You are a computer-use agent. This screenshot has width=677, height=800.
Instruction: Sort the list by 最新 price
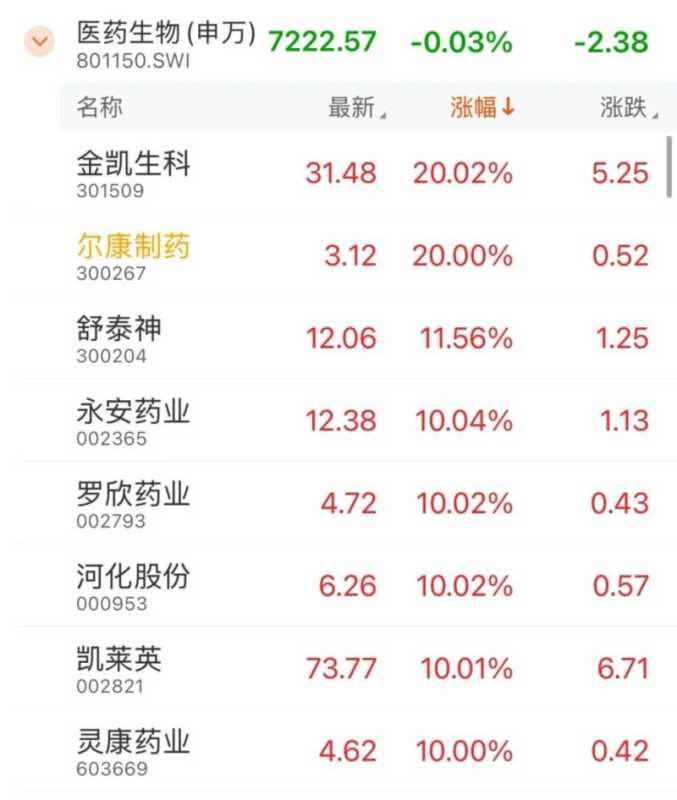[x=356, y=108]
